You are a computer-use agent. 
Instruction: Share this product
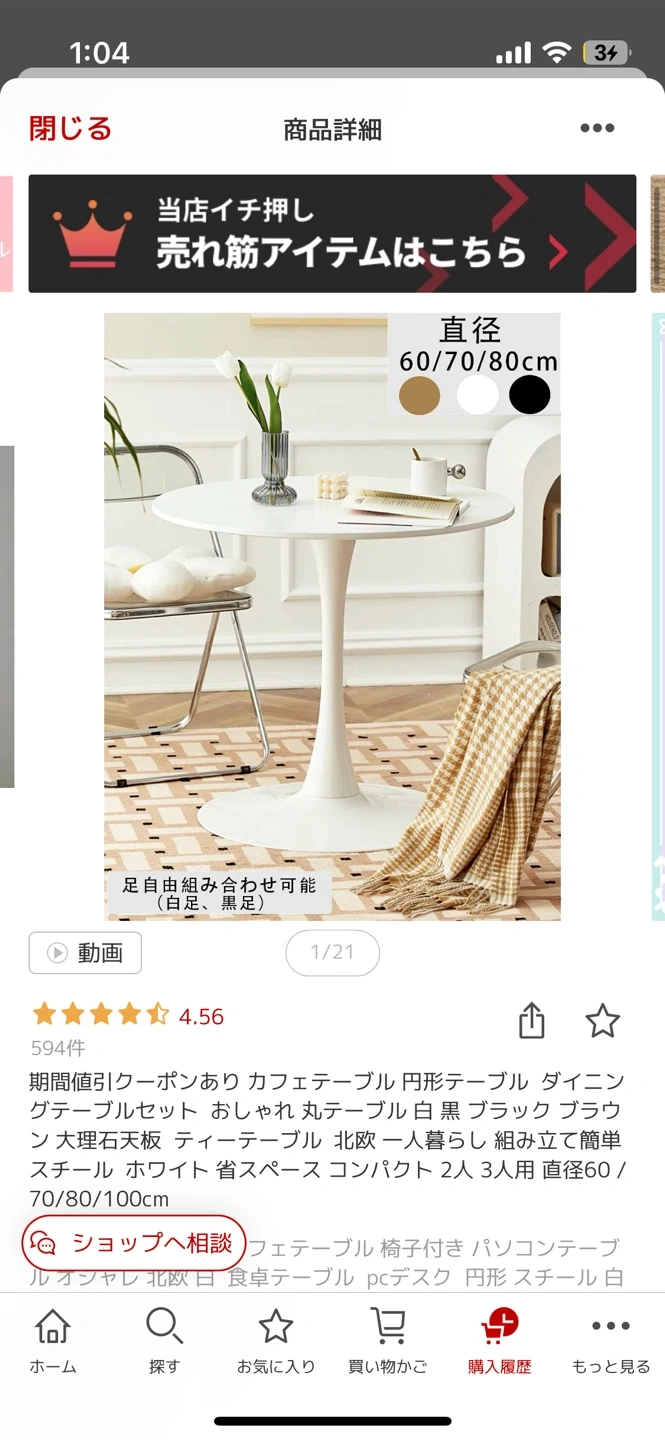[532, 1021]
